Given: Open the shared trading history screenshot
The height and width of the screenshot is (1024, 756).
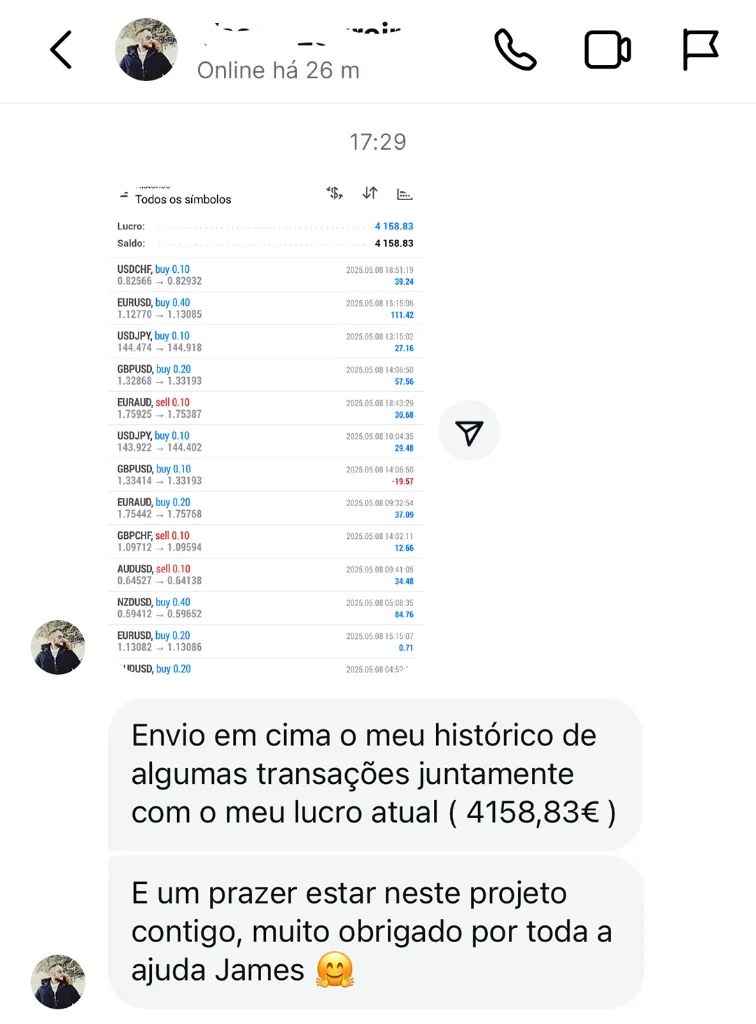Looking at the screenshot, I should (265, 427).
